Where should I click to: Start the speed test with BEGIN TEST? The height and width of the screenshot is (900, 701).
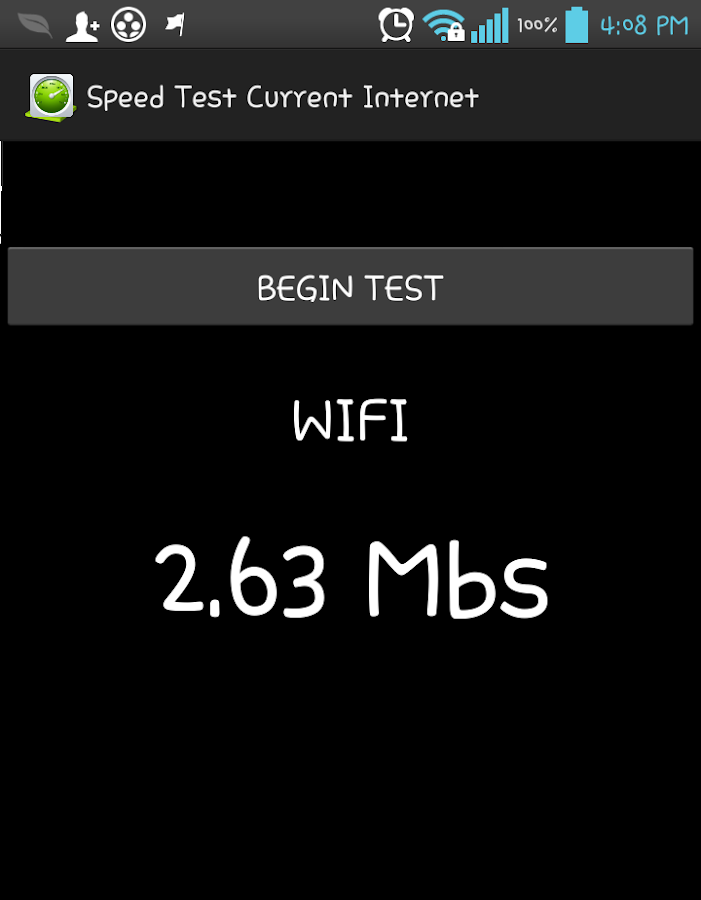pos(350,287)
